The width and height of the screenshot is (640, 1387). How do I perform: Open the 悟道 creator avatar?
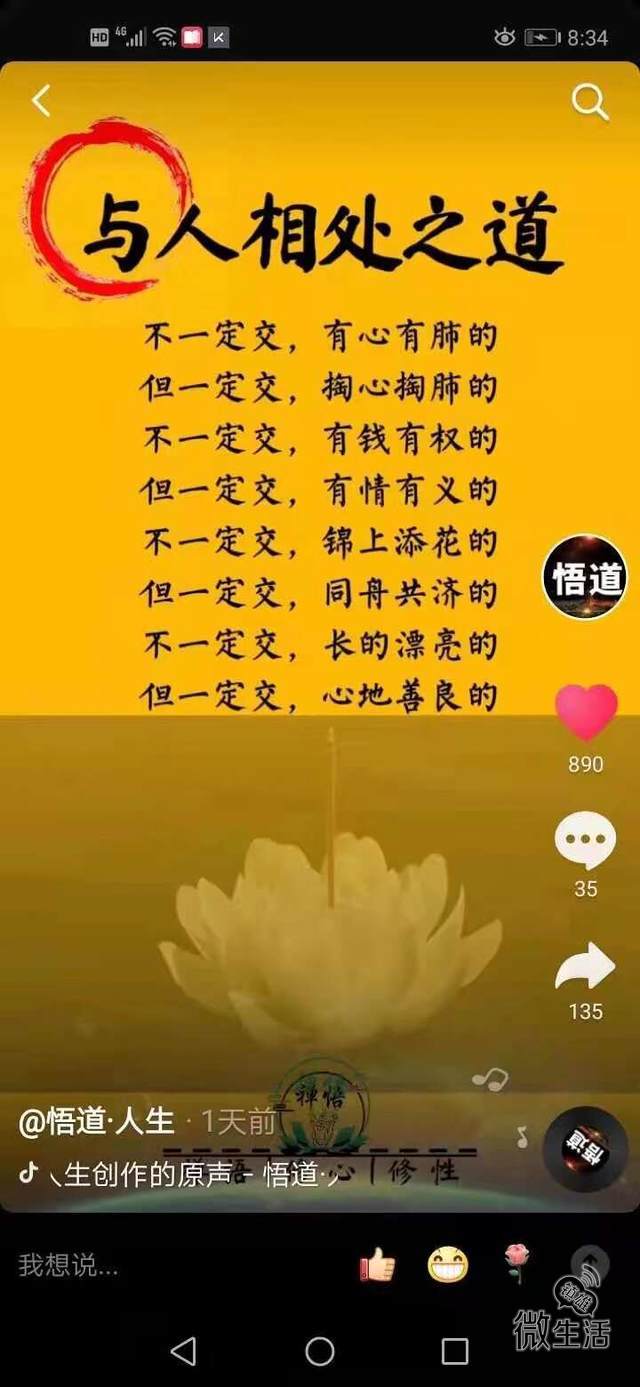585,577
